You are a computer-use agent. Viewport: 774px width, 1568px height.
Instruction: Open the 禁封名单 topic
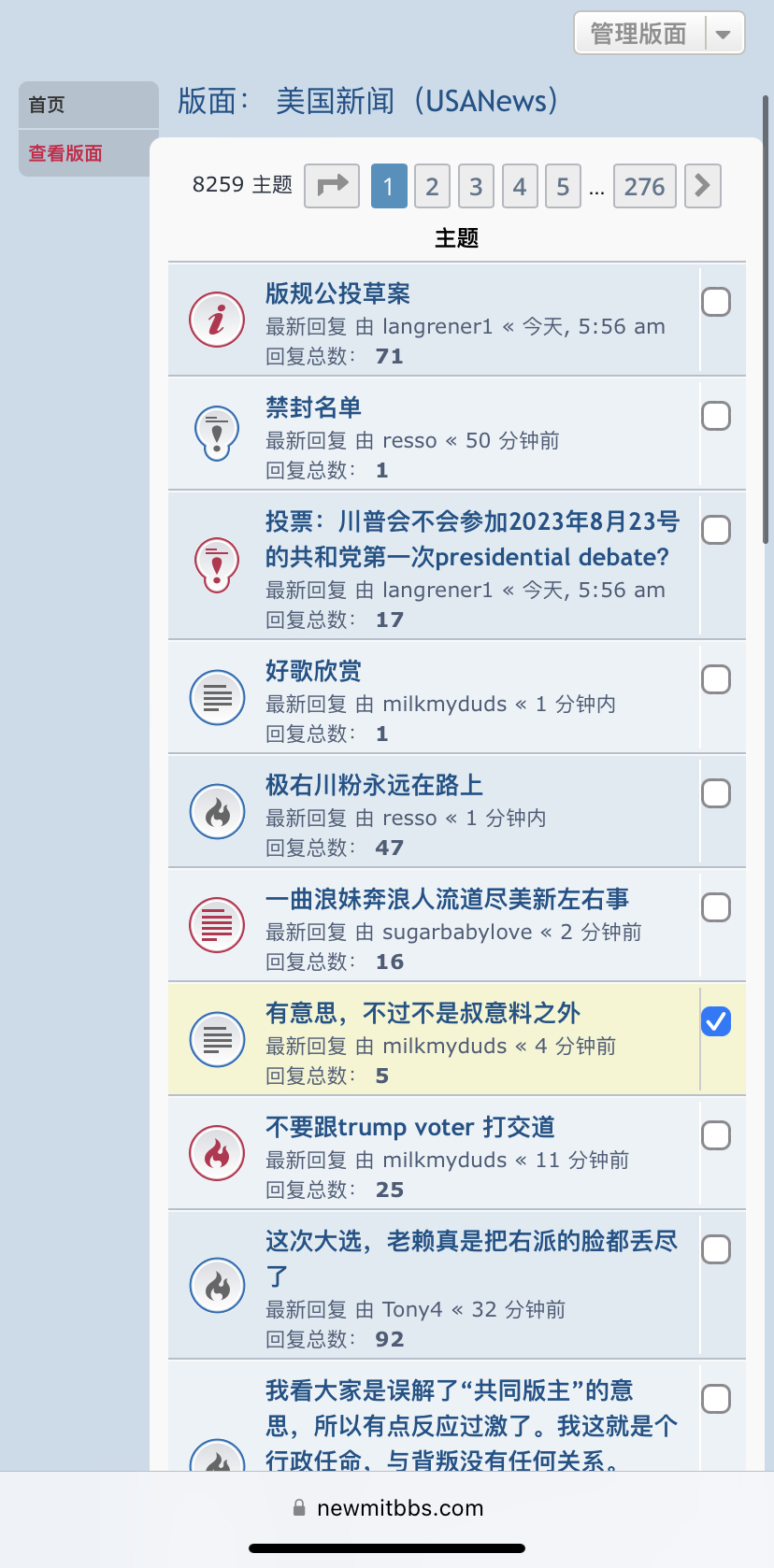coord(313,407)
